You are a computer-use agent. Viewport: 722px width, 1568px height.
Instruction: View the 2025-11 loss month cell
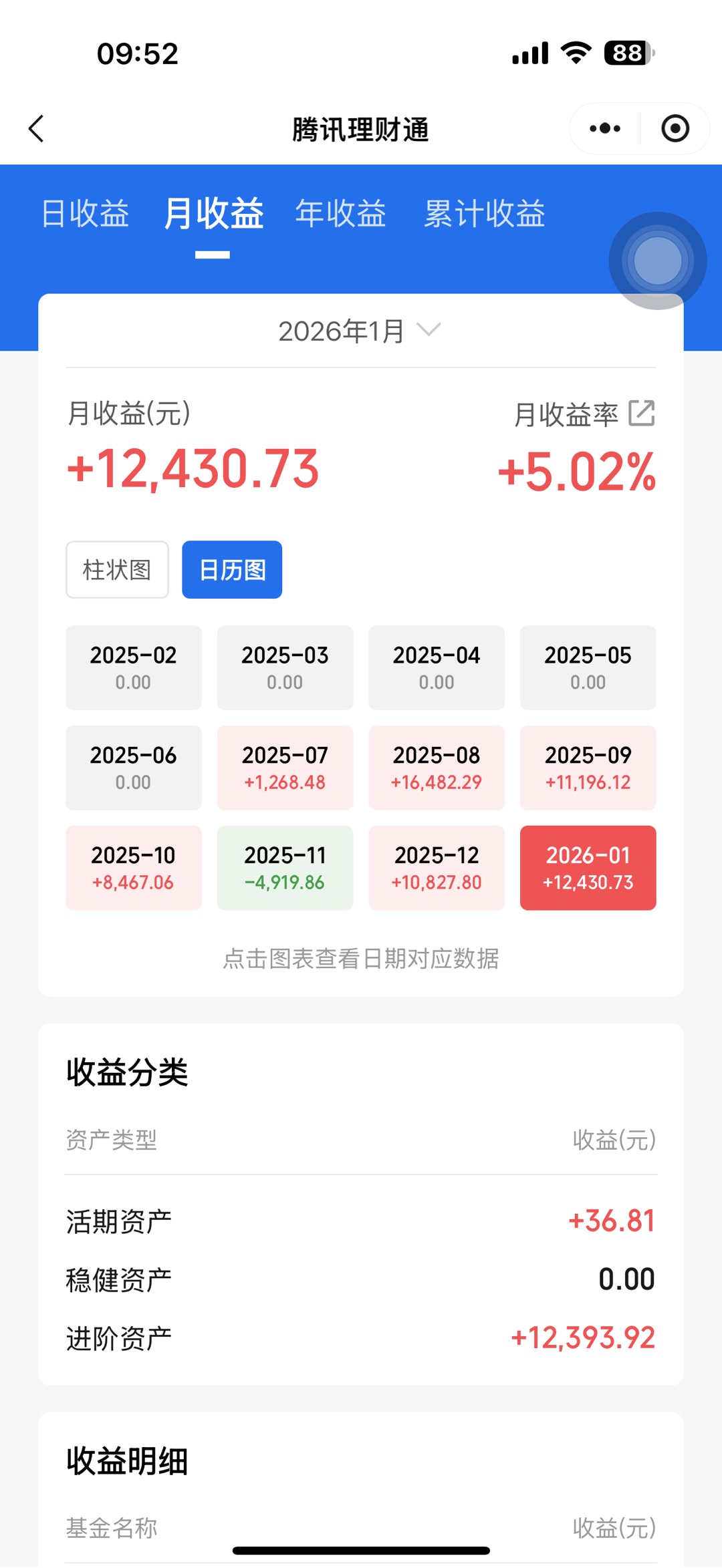coord(285,868)
